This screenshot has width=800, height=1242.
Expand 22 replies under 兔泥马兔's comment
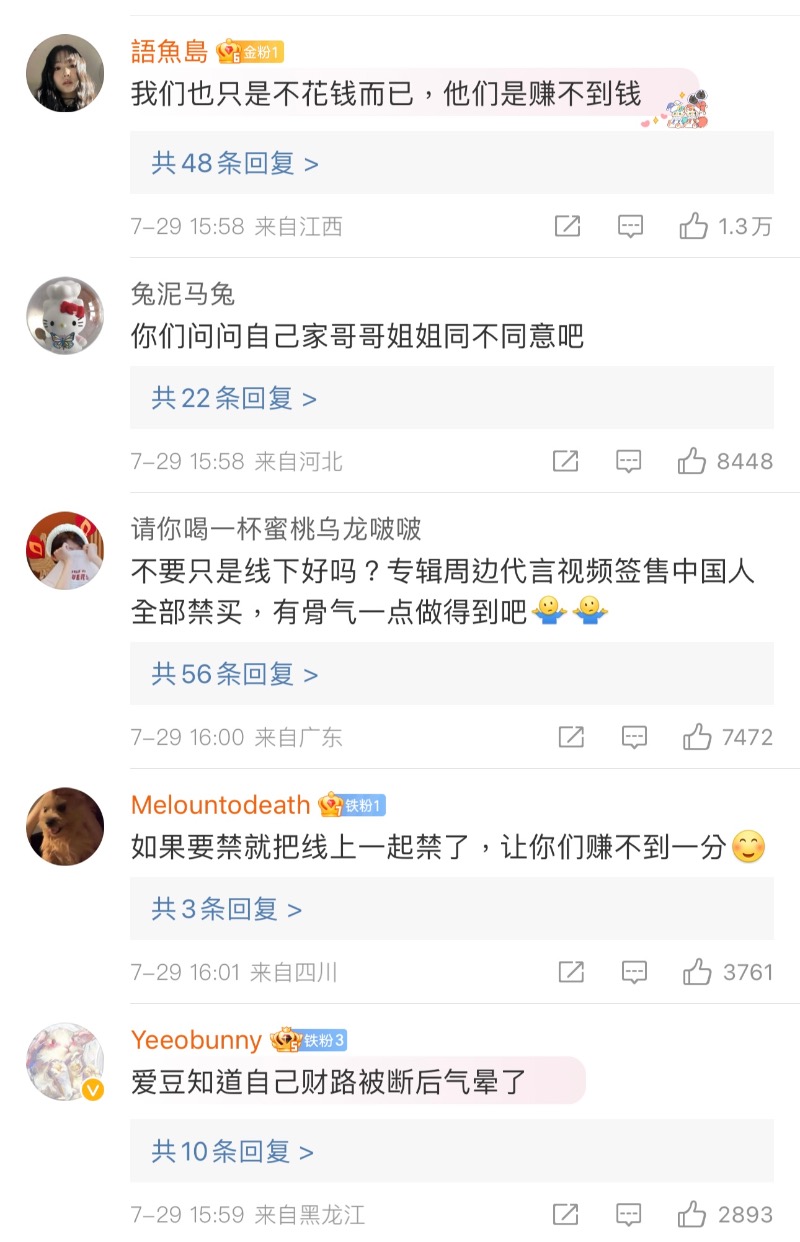234,398
